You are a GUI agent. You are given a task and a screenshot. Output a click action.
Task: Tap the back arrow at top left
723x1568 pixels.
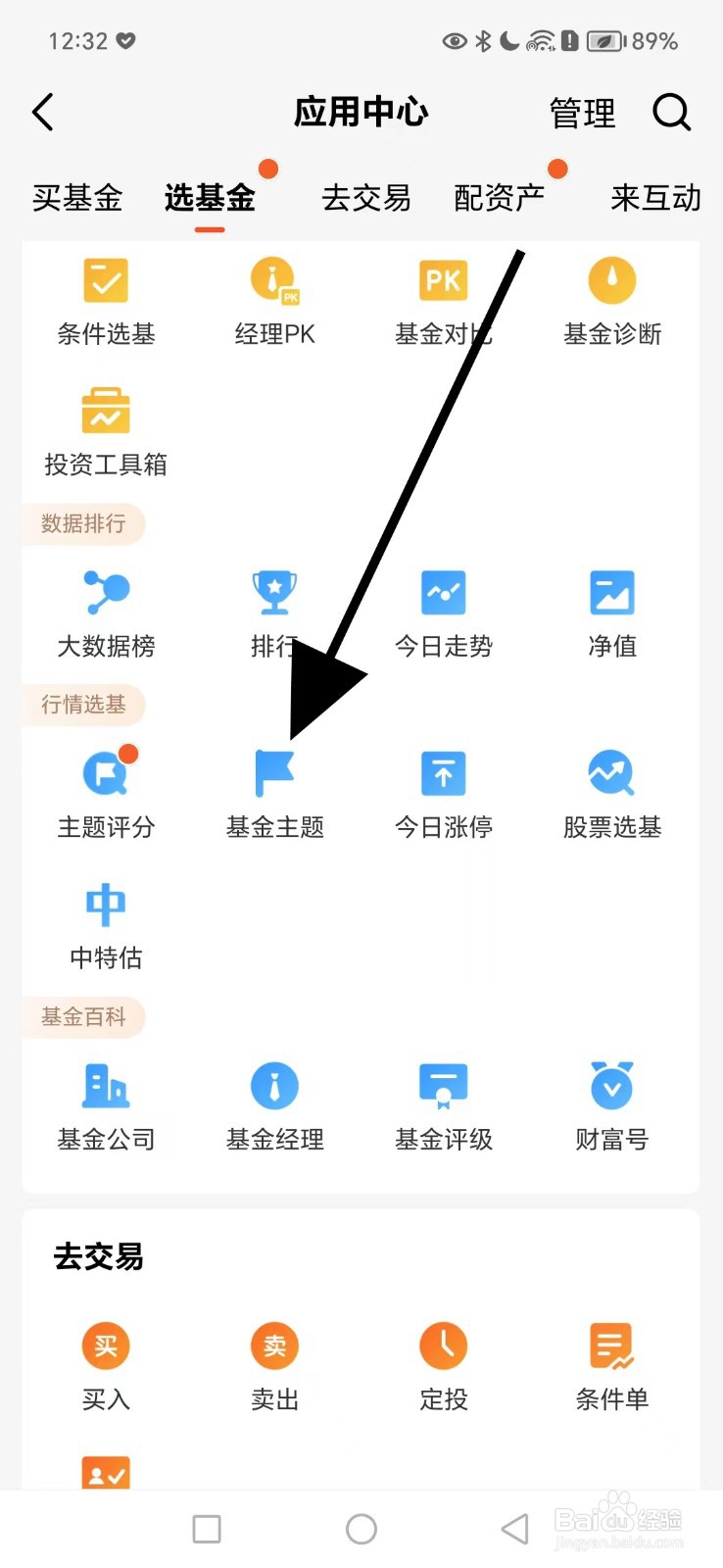(x=42, y=113)
